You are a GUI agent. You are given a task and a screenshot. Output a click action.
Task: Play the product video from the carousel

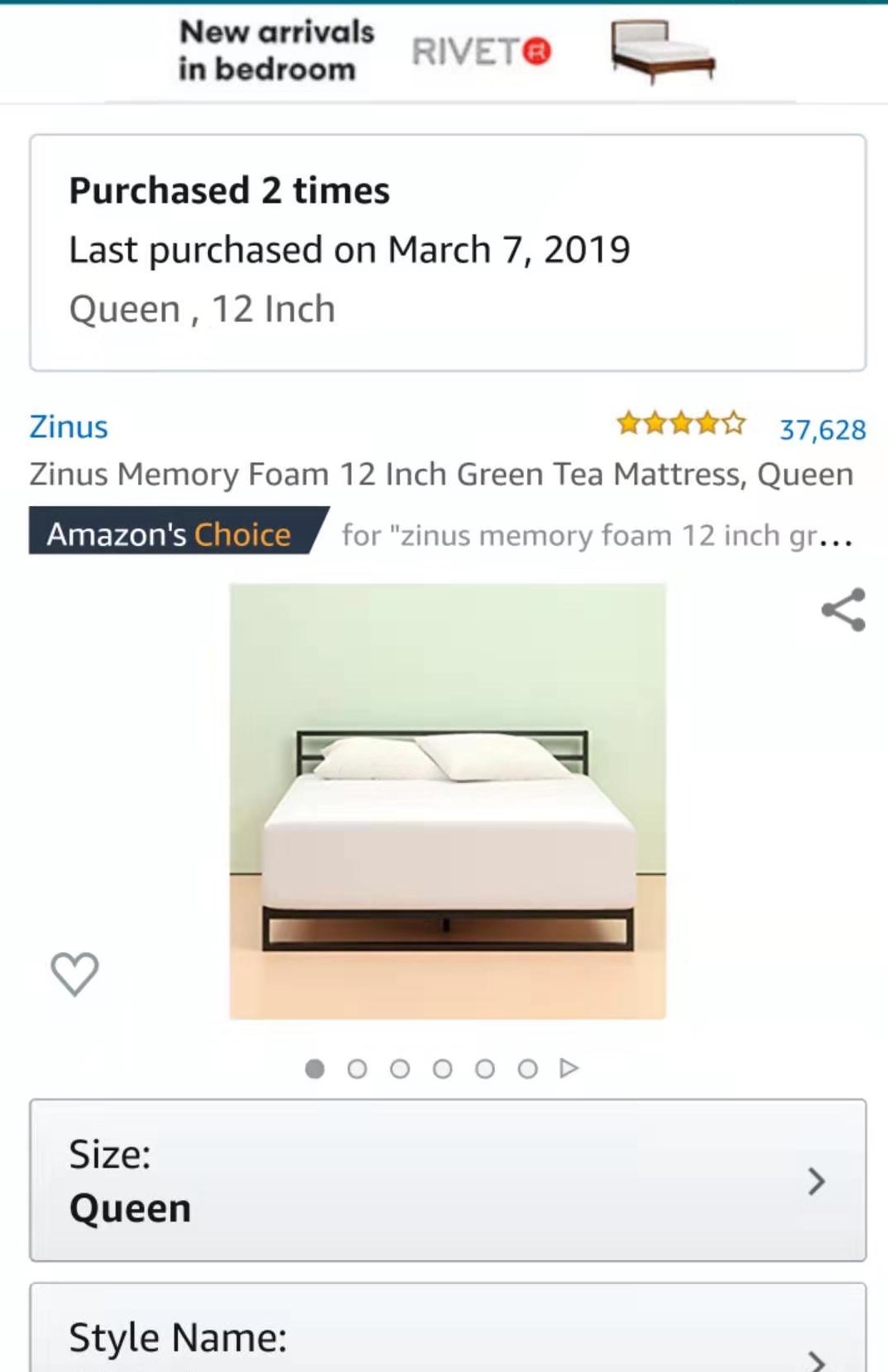[x=570, y=1068]
